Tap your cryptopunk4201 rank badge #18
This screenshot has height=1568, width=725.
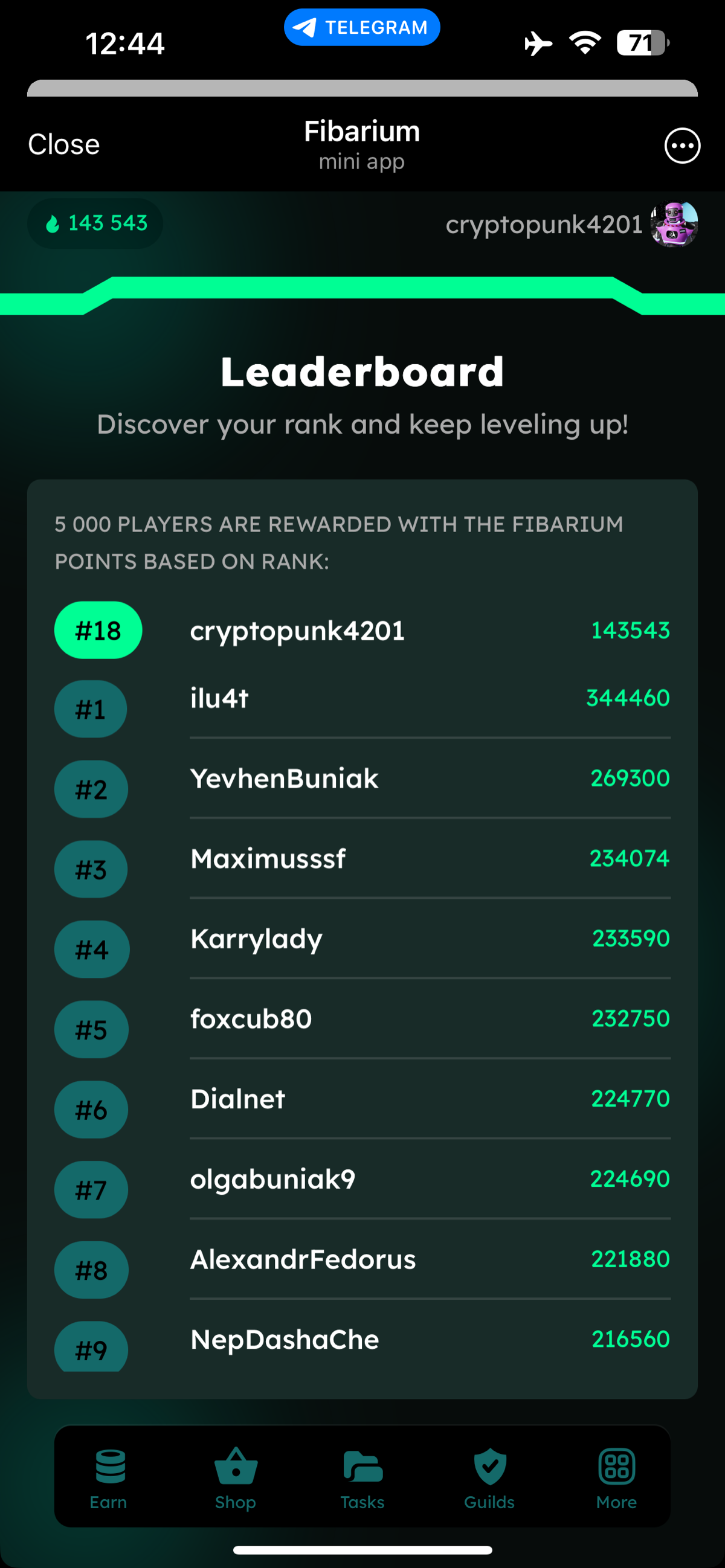pyautogui.click(x=98, y=631)
